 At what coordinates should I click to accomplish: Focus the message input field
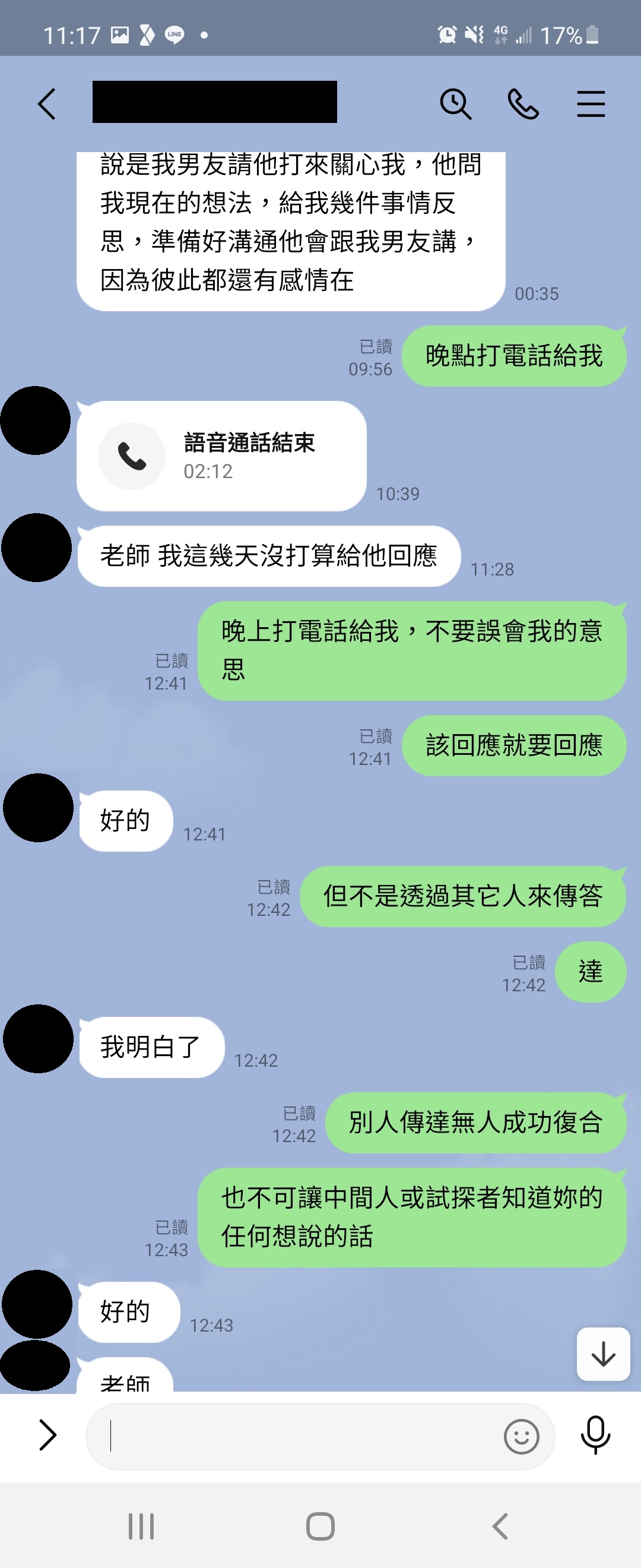[298, 1437]
